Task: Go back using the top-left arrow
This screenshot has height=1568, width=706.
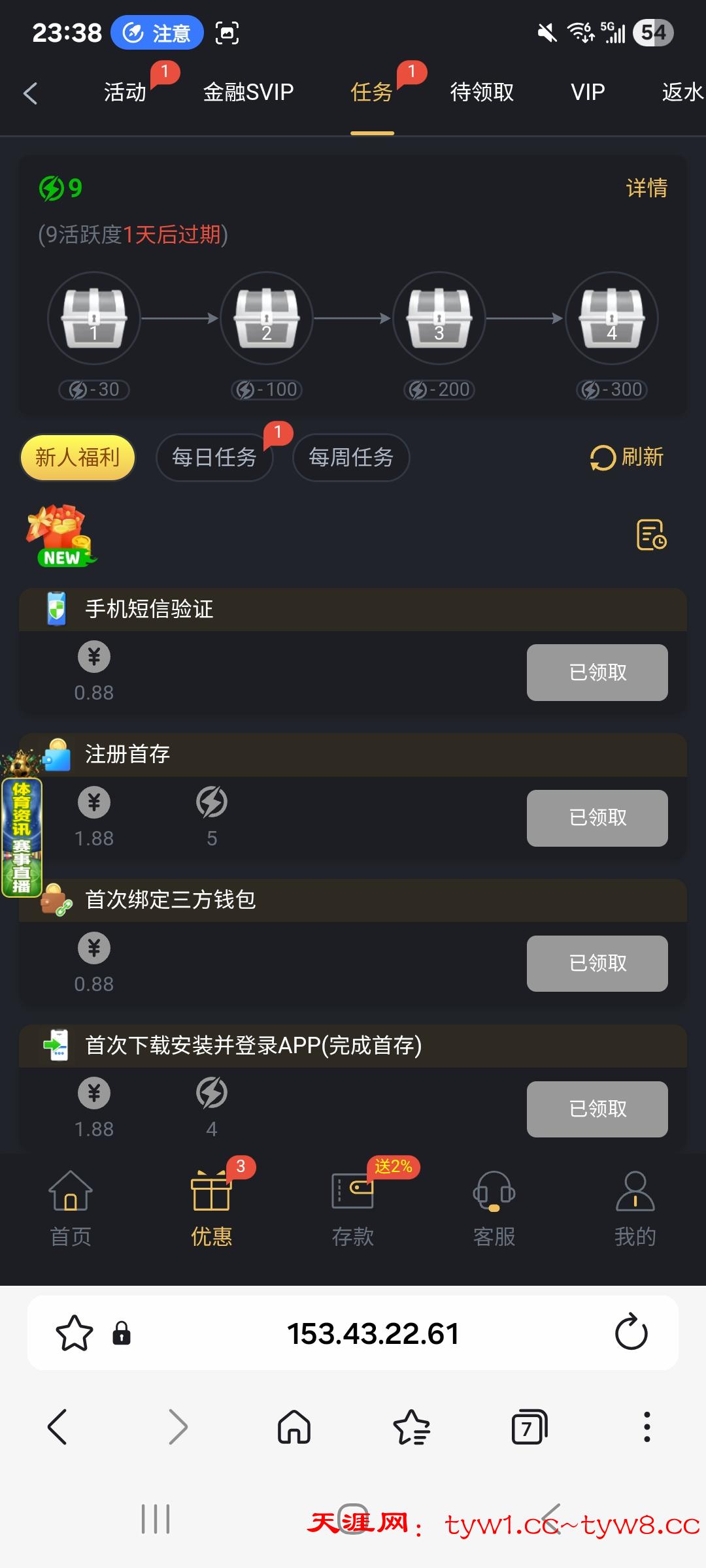Action: (x=30, y=93)
